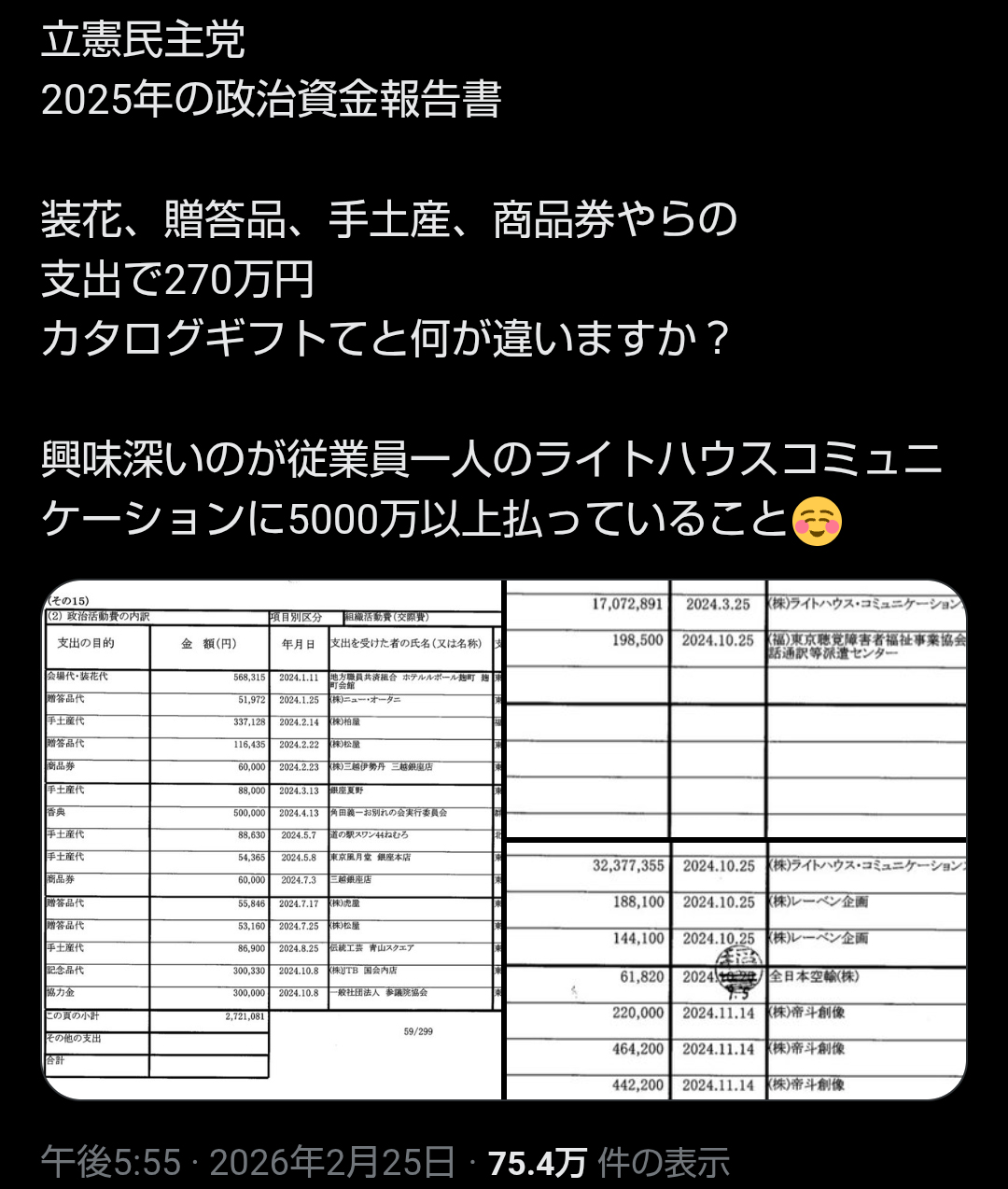Viewport: 1008px width, 1189px height.
Task: Open the photo showing the 32,377,355 payment
Action: 735,971
